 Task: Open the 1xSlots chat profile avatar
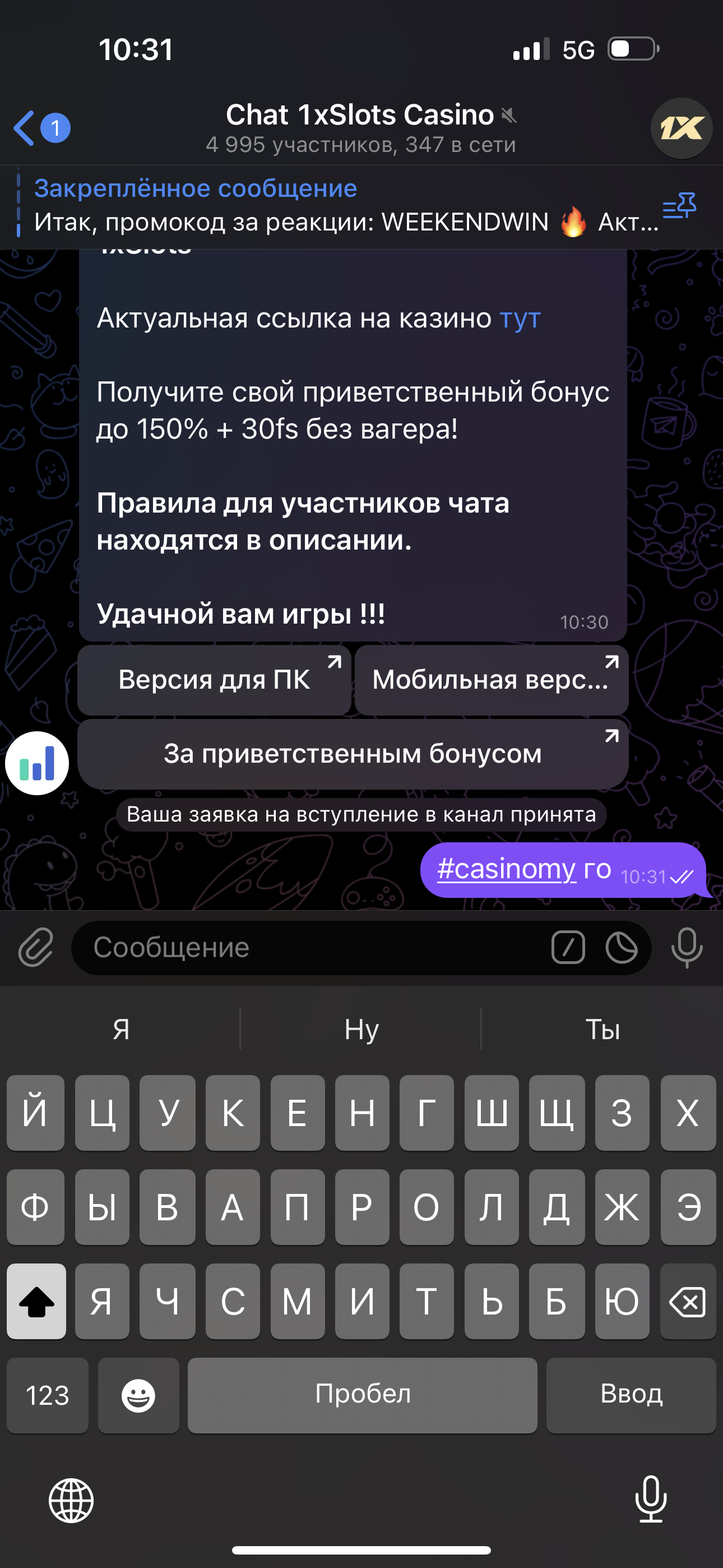click(681, 128)
